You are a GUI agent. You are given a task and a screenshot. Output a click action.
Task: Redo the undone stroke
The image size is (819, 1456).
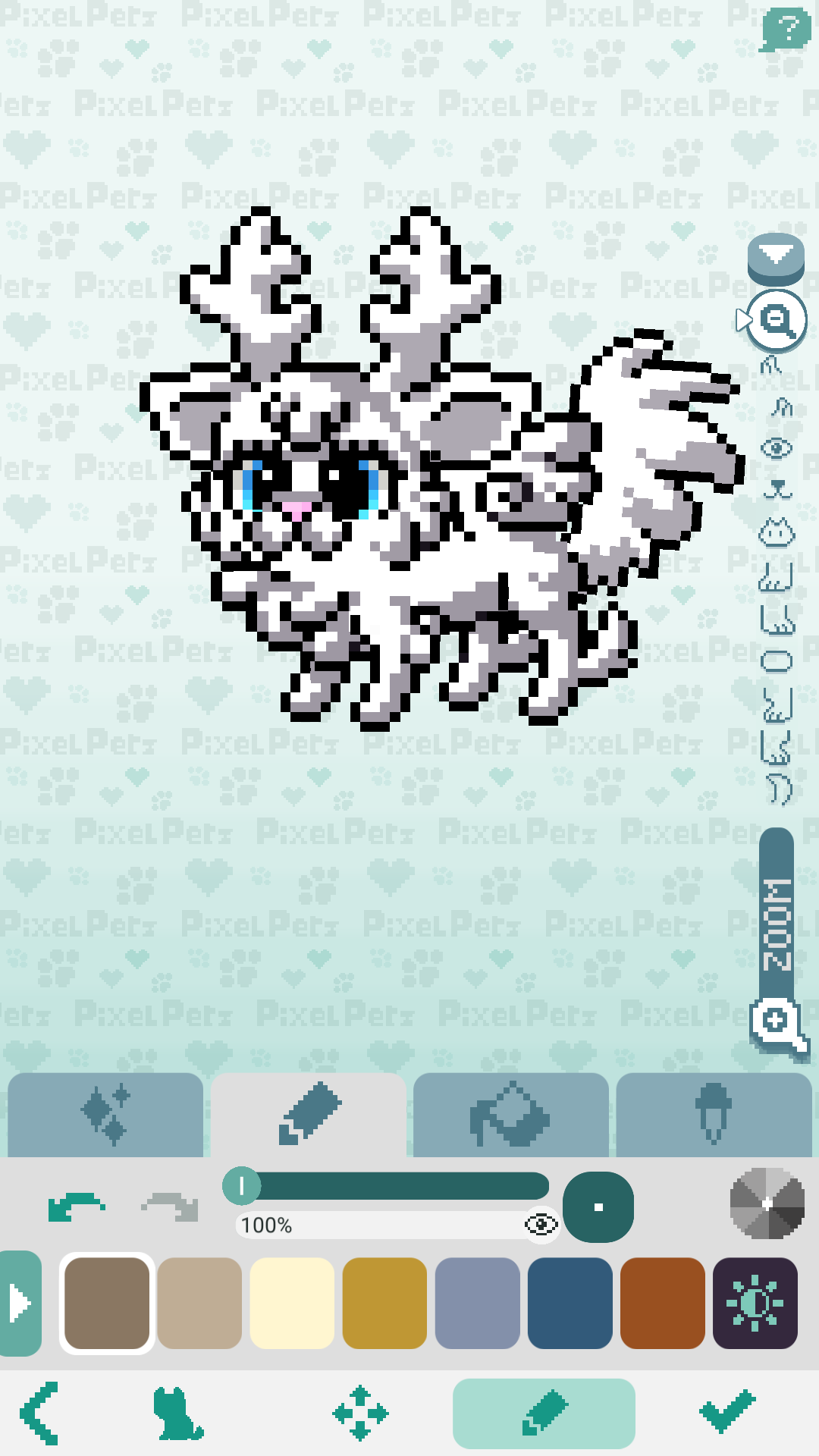pyautogui.click(x=170, y=1206)
